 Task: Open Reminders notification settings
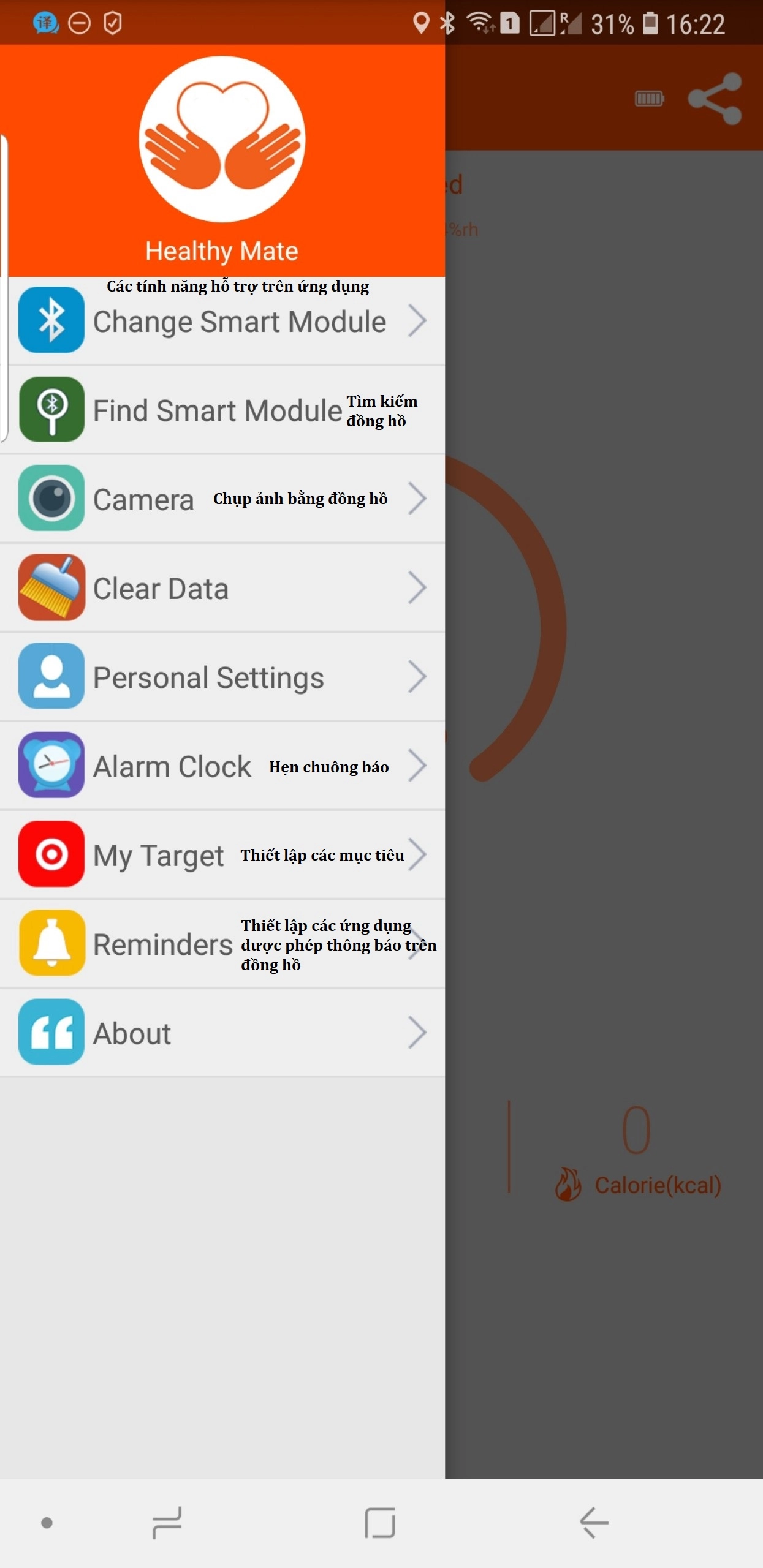coord(162,944)
